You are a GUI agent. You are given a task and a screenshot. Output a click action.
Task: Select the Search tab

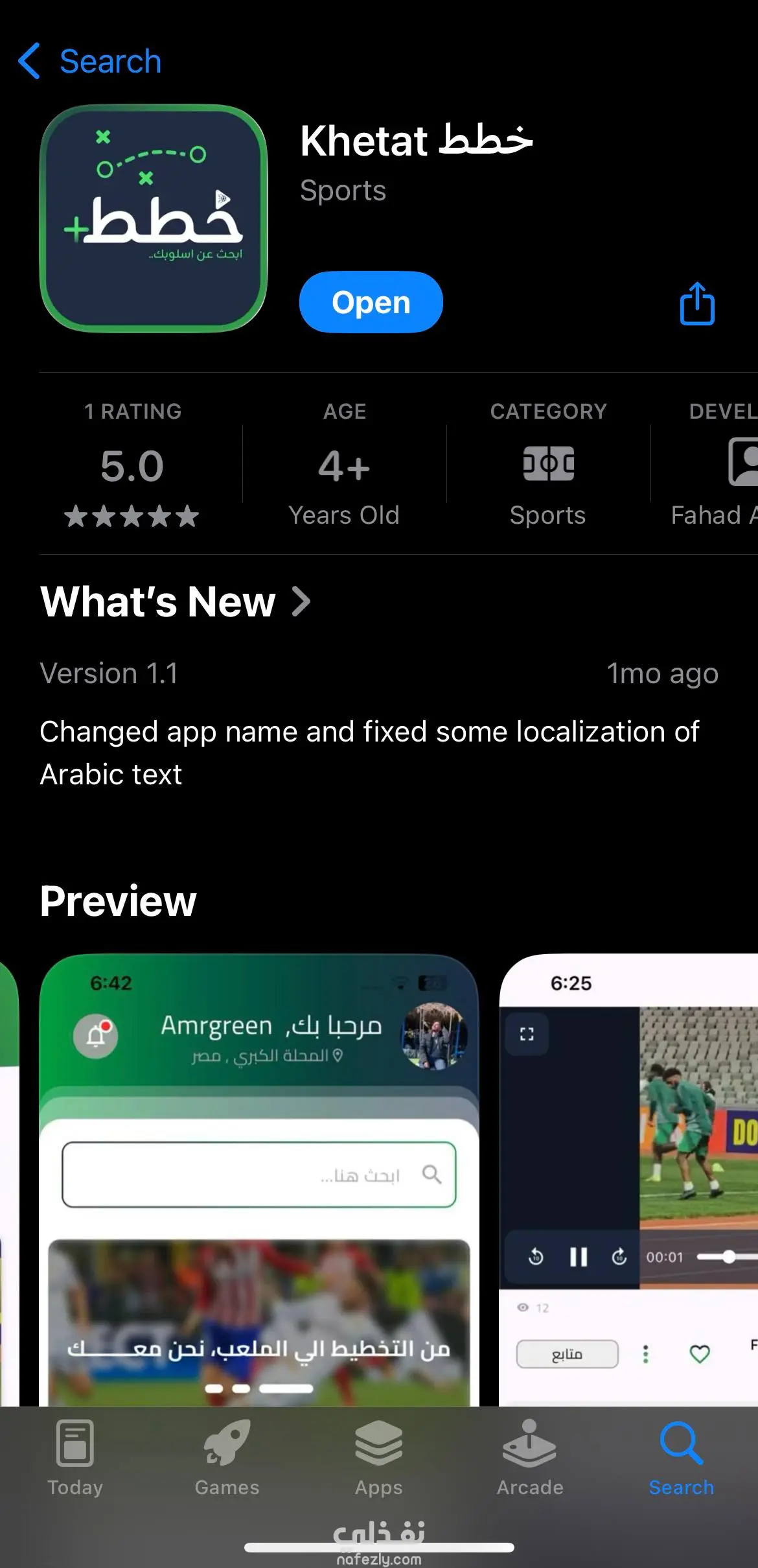tap(682, 1458)
